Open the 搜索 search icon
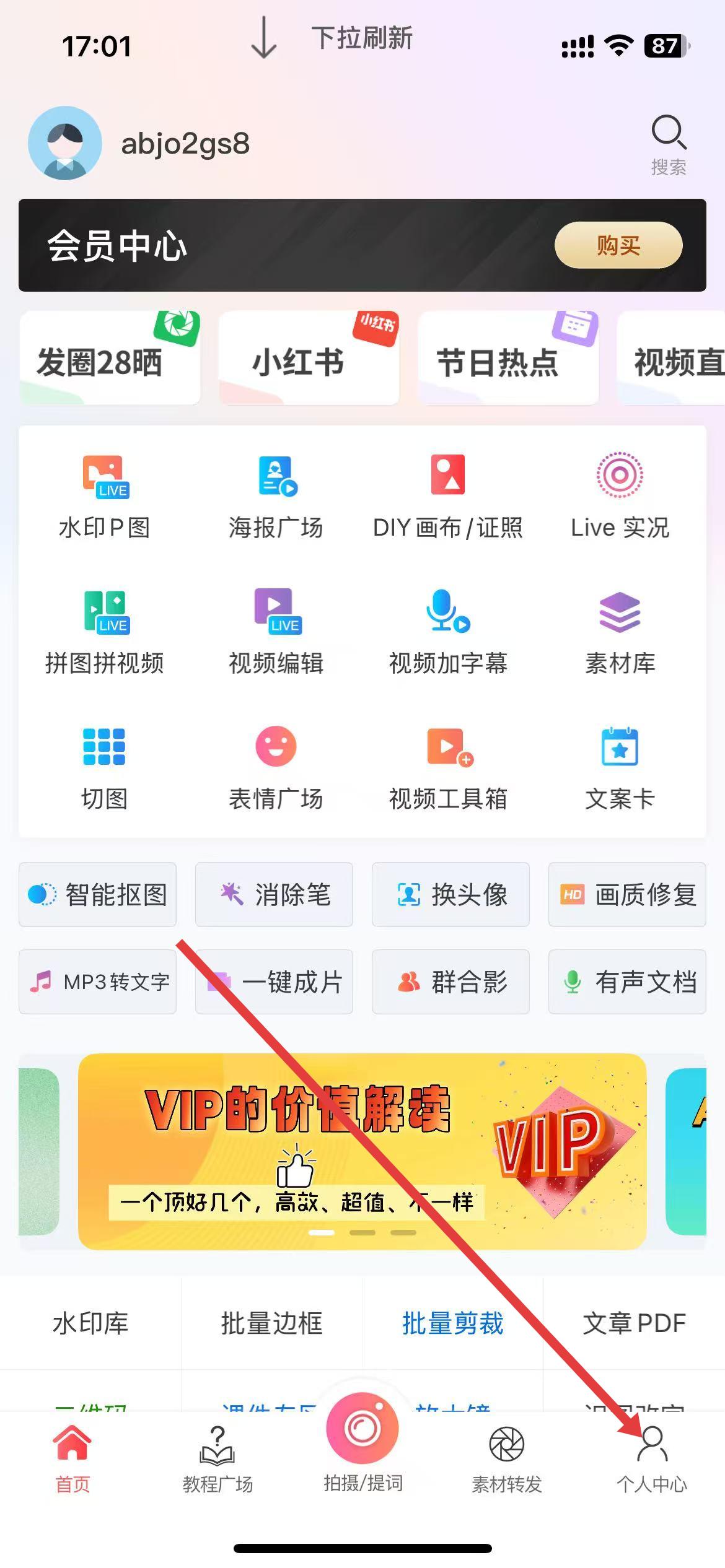The image size is (725, 1568). (x=668, y=144)
